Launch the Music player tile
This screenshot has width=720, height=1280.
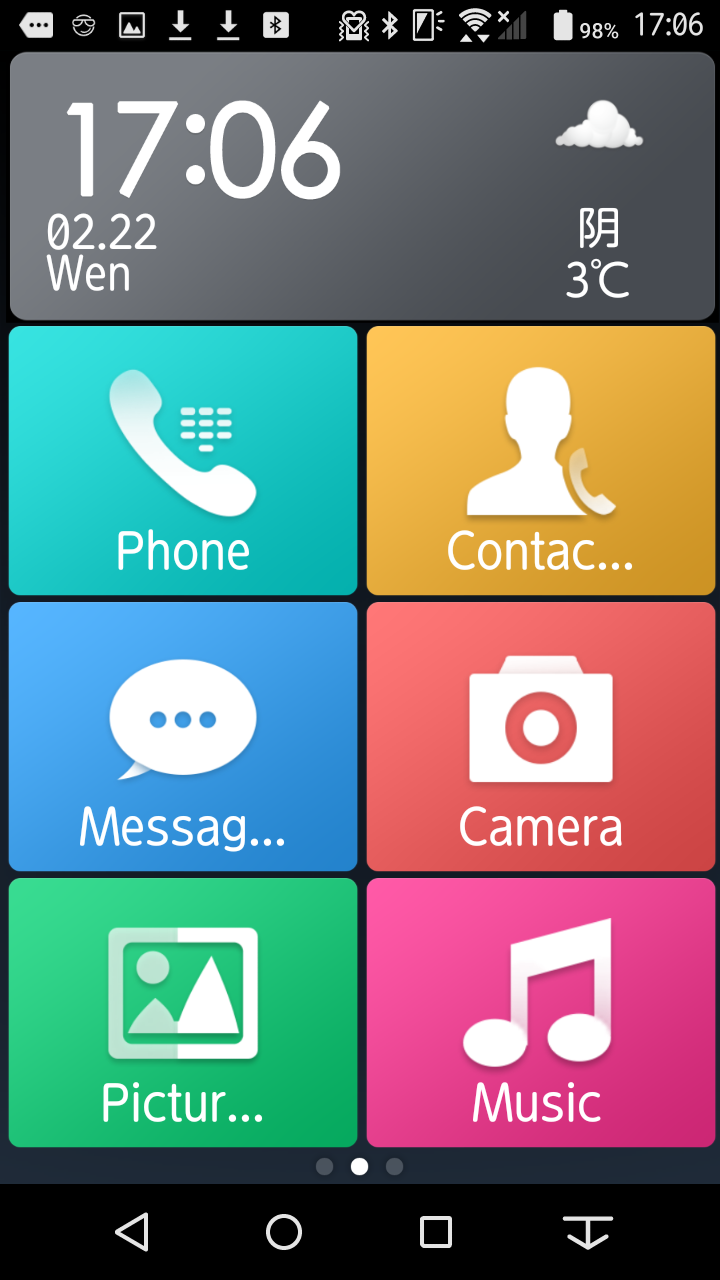pyautogui.click(x=541, y=1012)
